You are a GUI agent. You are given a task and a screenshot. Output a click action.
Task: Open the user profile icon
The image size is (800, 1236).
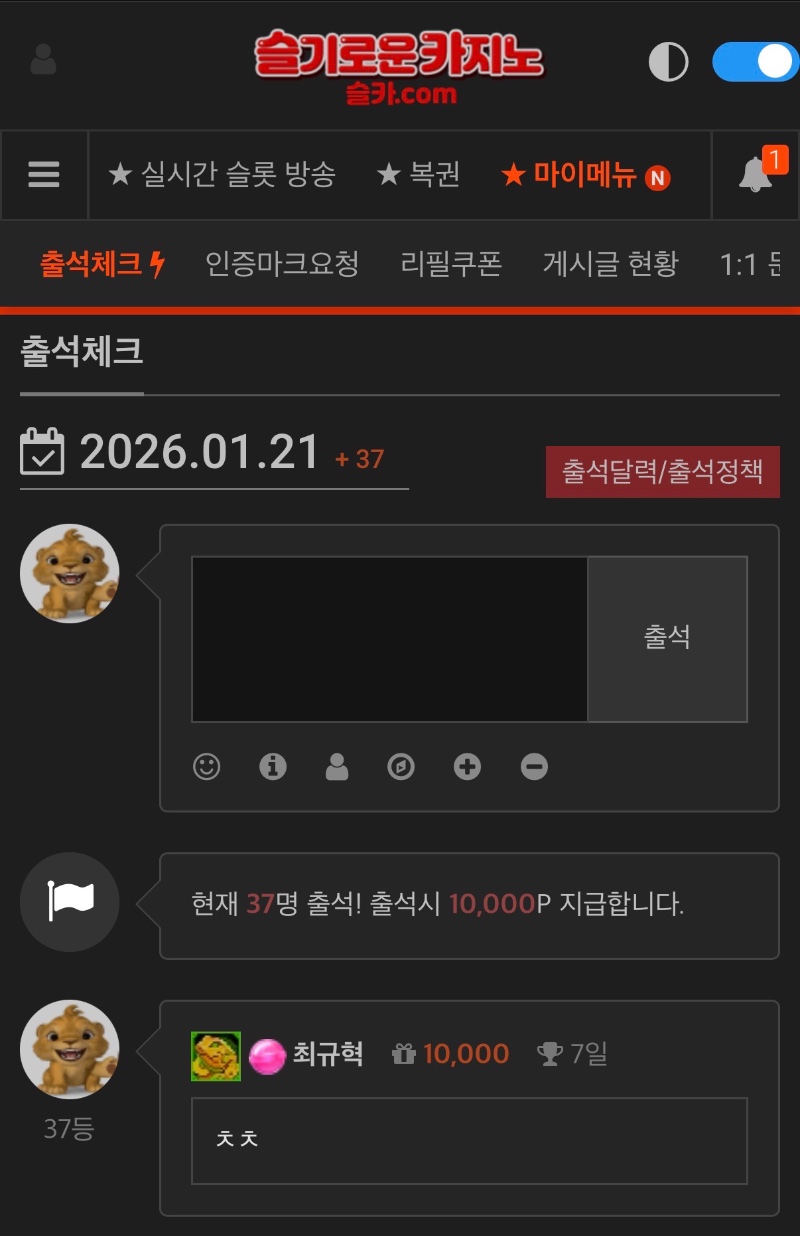tap(43, 60)
